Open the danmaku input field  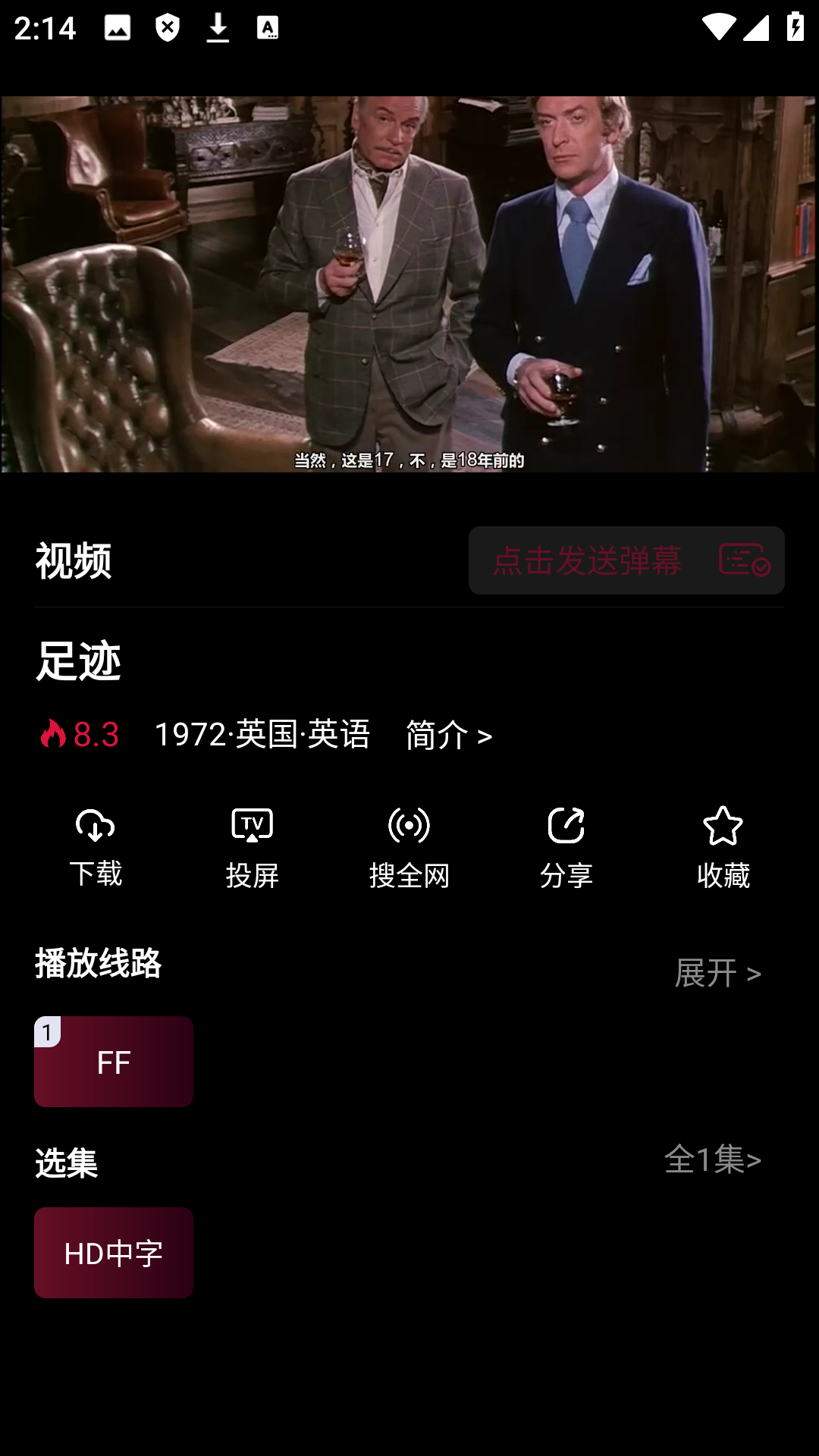(x=586, y=561)
